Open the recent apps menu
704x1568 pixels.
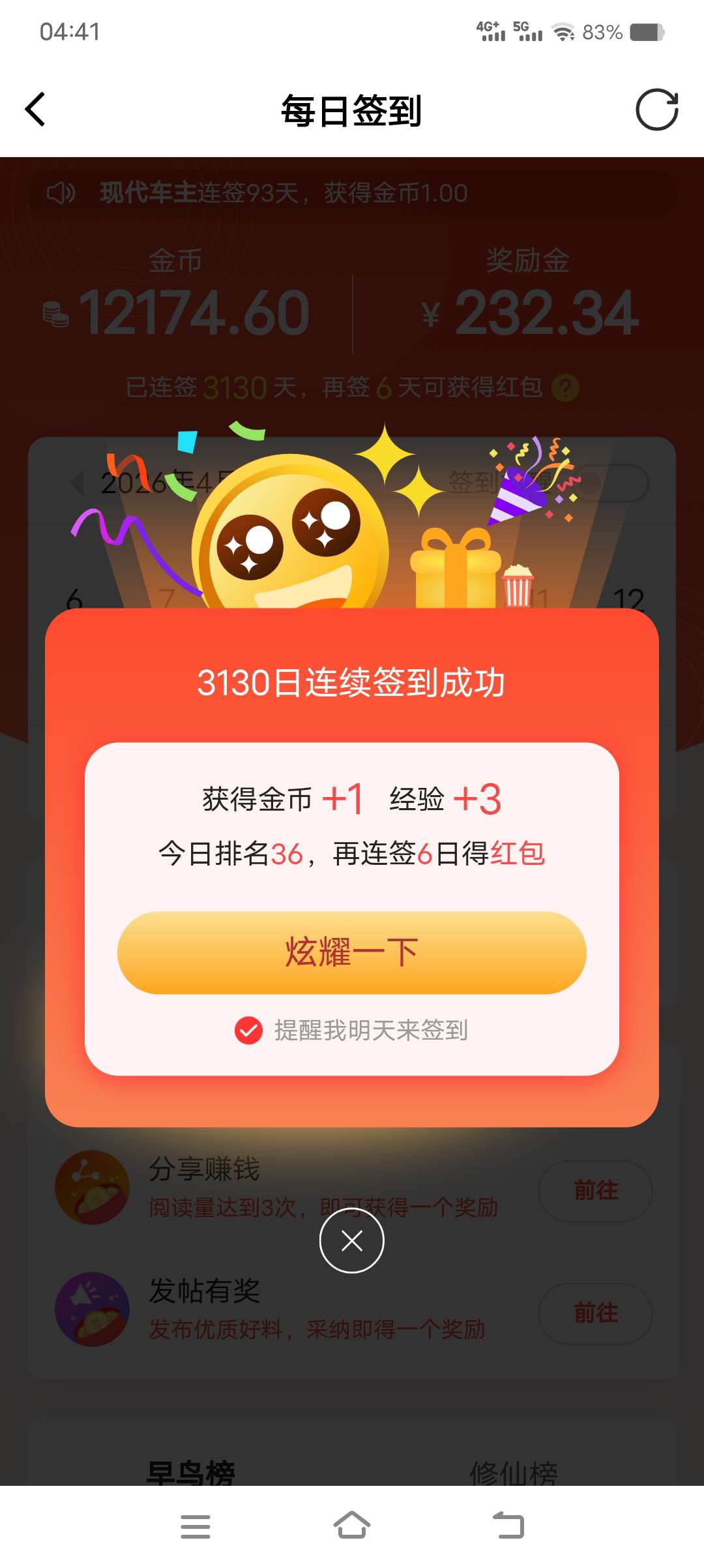195,1526
